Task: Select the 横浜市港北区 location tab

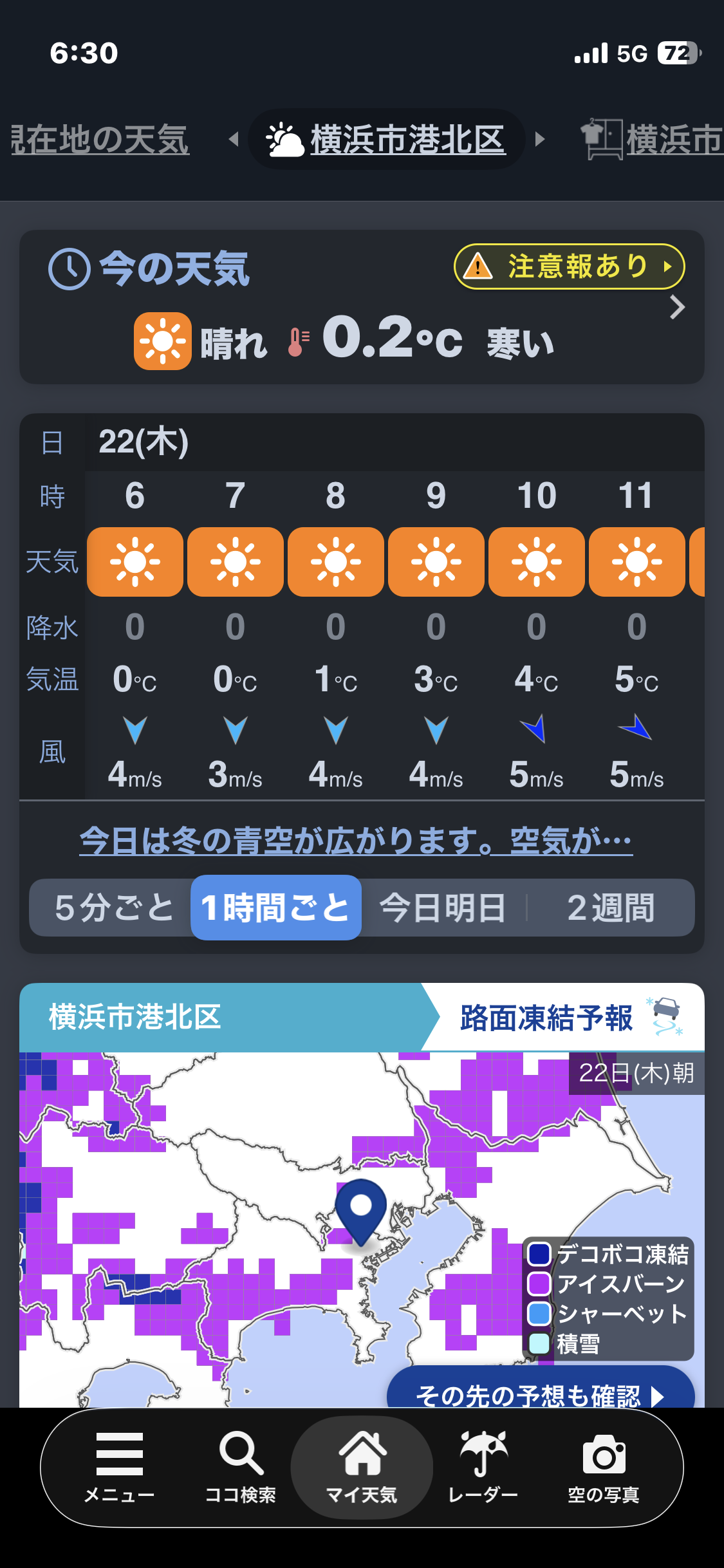Action: [387, 140]
